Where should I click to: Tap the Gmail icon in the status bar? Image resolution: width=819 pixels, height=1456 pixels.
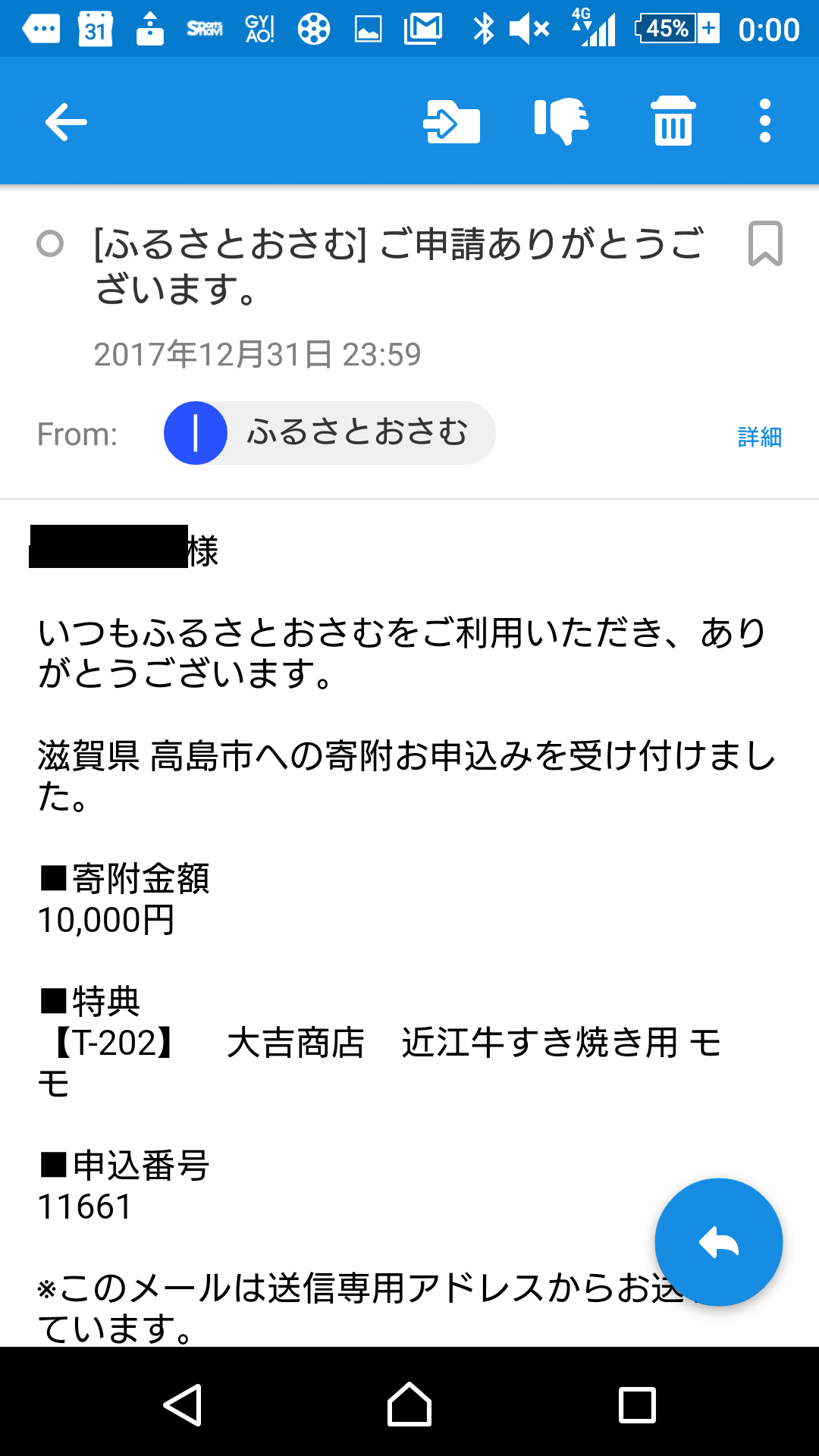tap(423, 28)
